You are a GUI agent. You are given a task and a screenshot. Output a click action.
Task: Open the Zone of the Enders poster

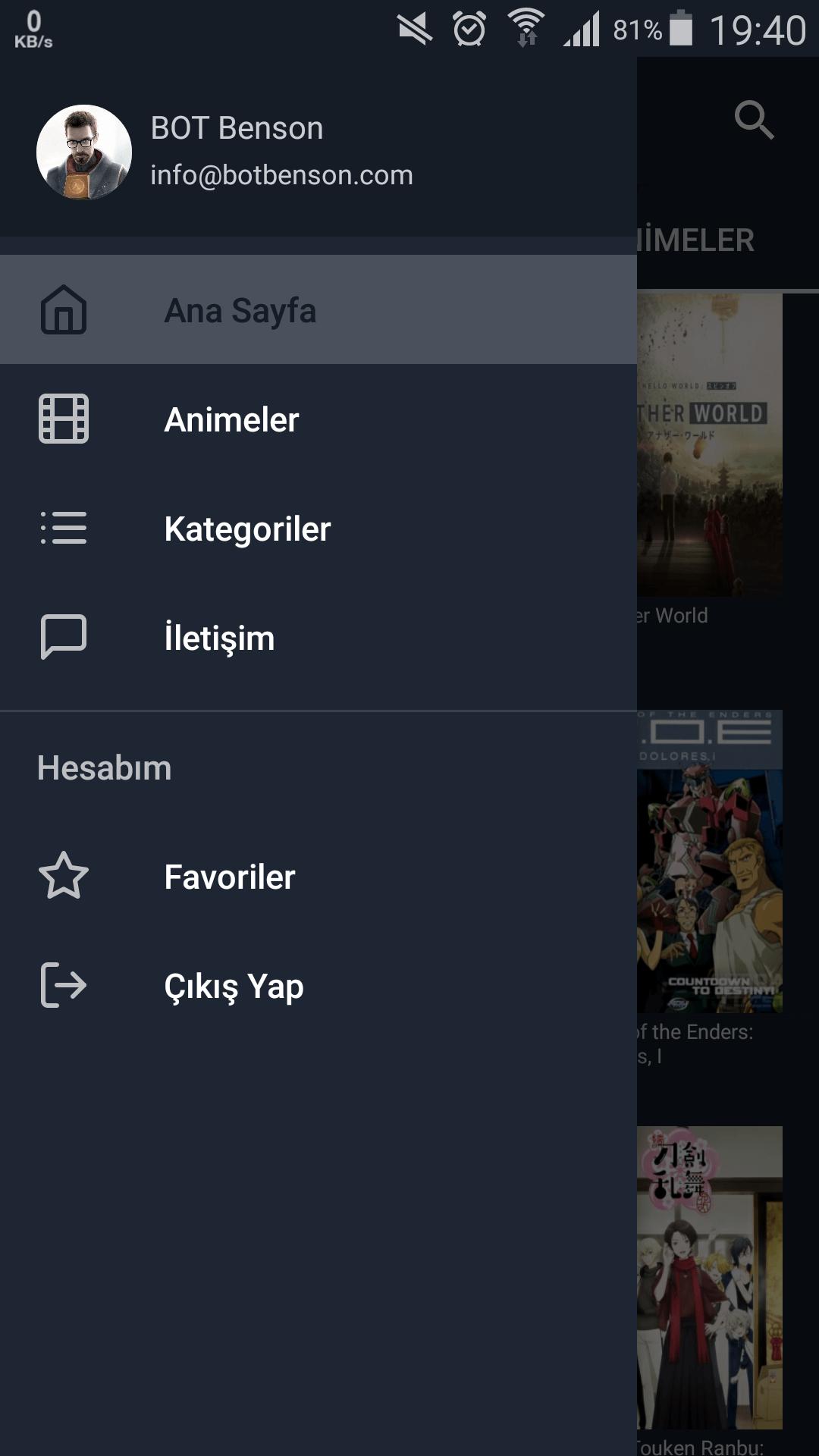point(710,861)
